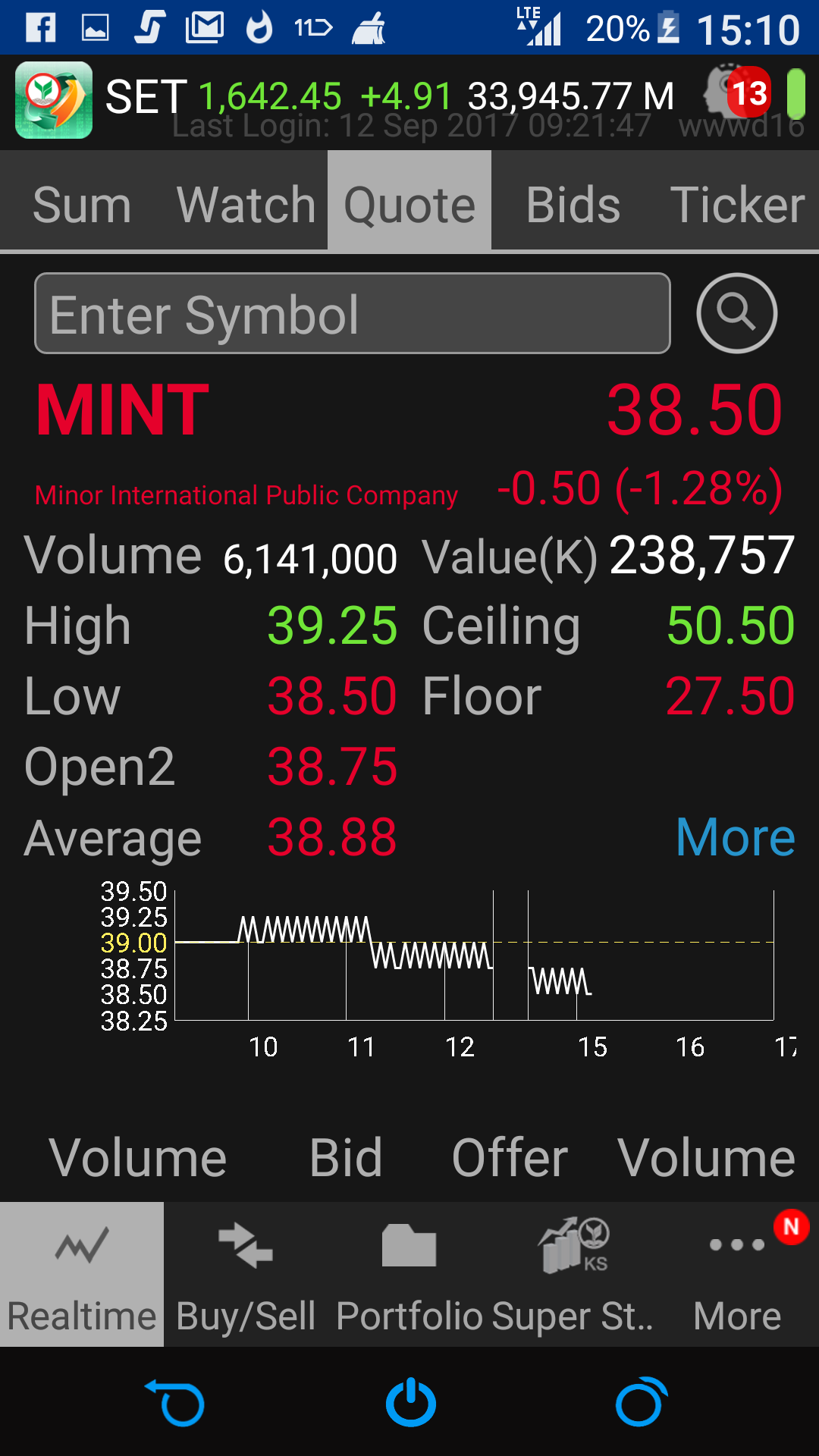Open the Watch tab
The height and width of the screenshot is (1456, 819).
(246, 205)
